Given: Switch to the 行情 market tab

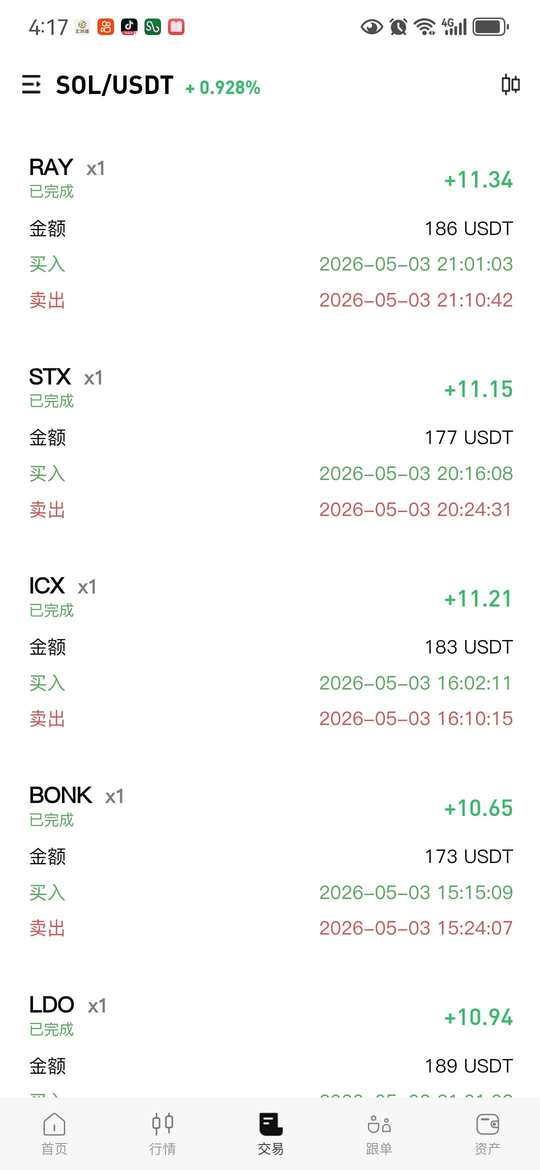Looking at the screenshot, I should point(163,1134).
